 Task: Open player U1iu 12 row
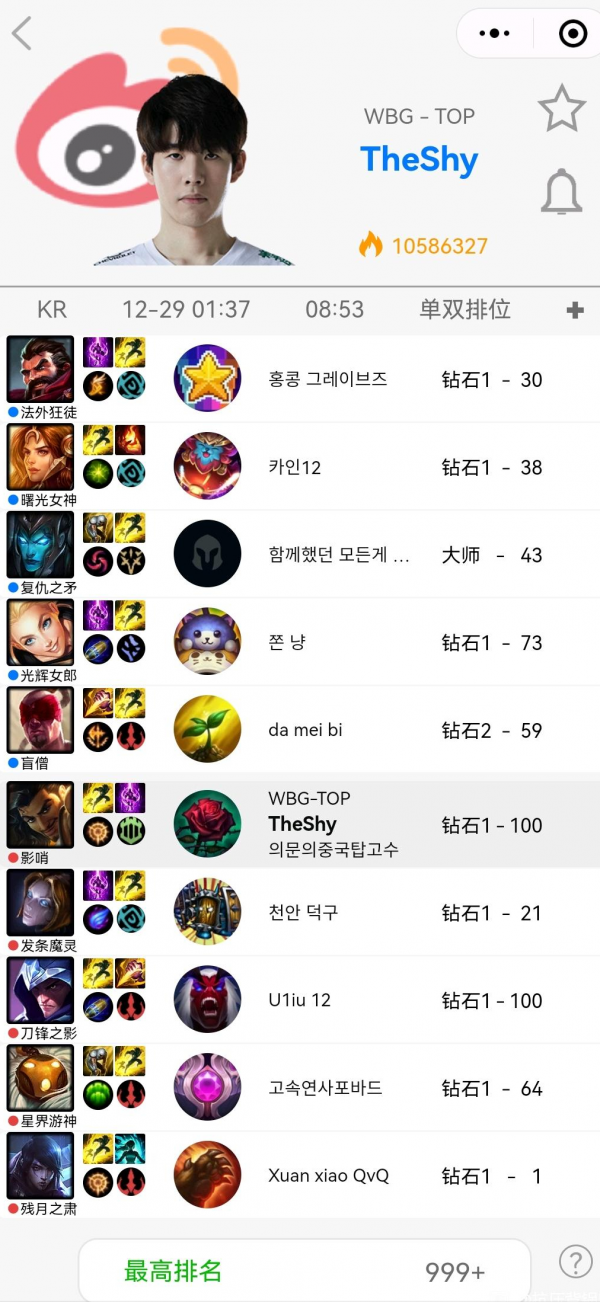coord(299,1000)
